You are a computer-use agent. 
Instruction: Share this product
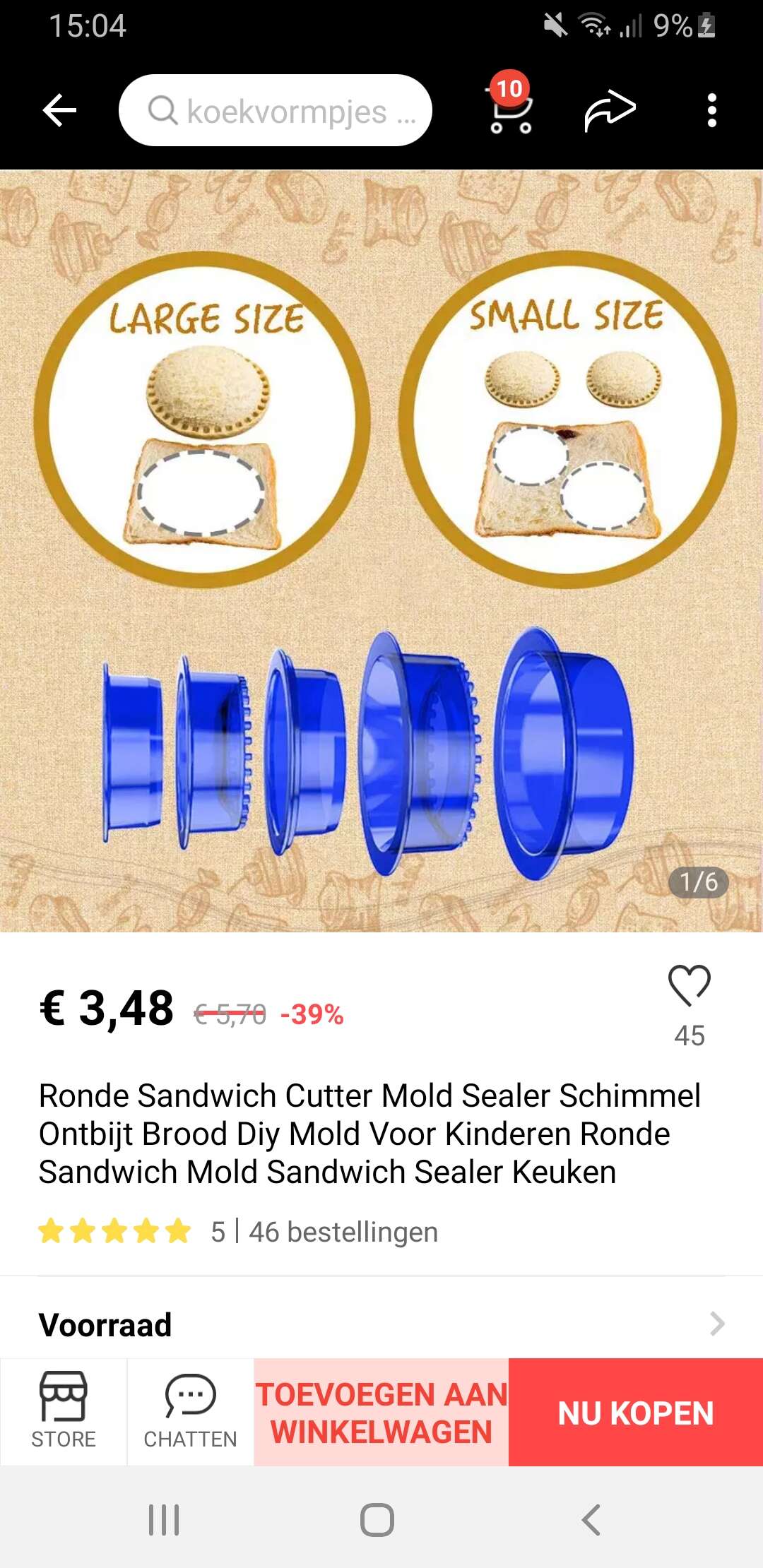pos(610,110)
